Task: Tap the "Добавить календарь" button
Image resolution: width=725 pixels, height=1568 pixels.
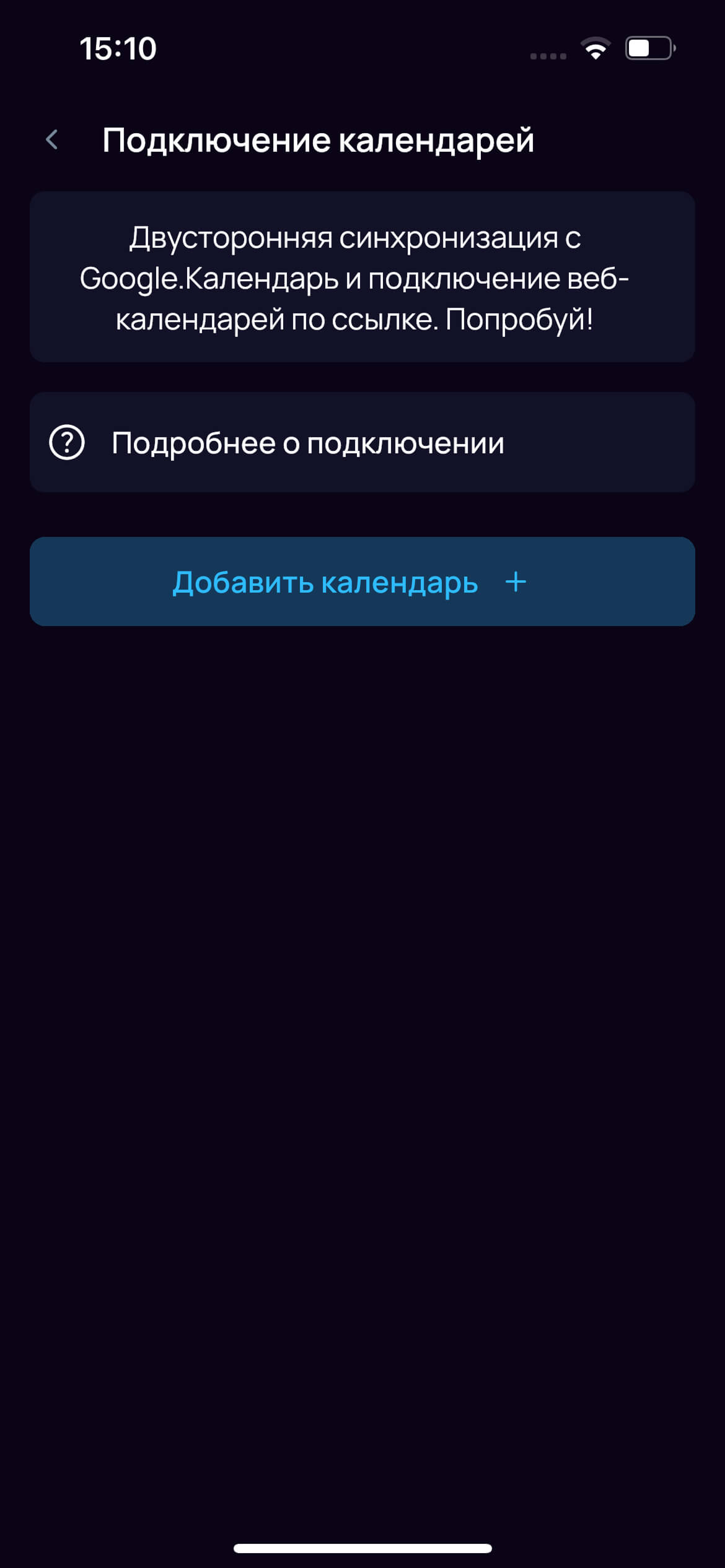Action: click(362, 581)
